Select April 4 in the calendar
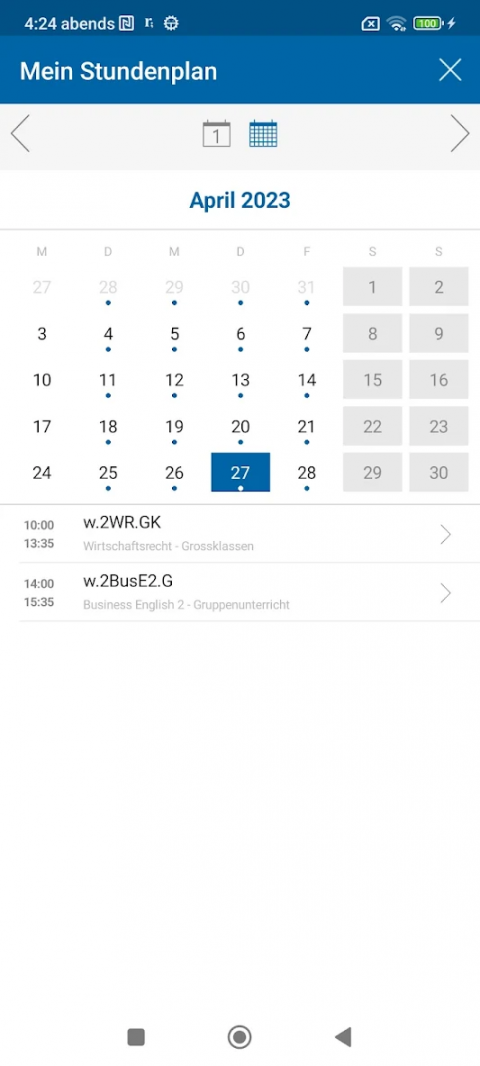This screenshot has height=1066, width=480. tap(108, 333)
